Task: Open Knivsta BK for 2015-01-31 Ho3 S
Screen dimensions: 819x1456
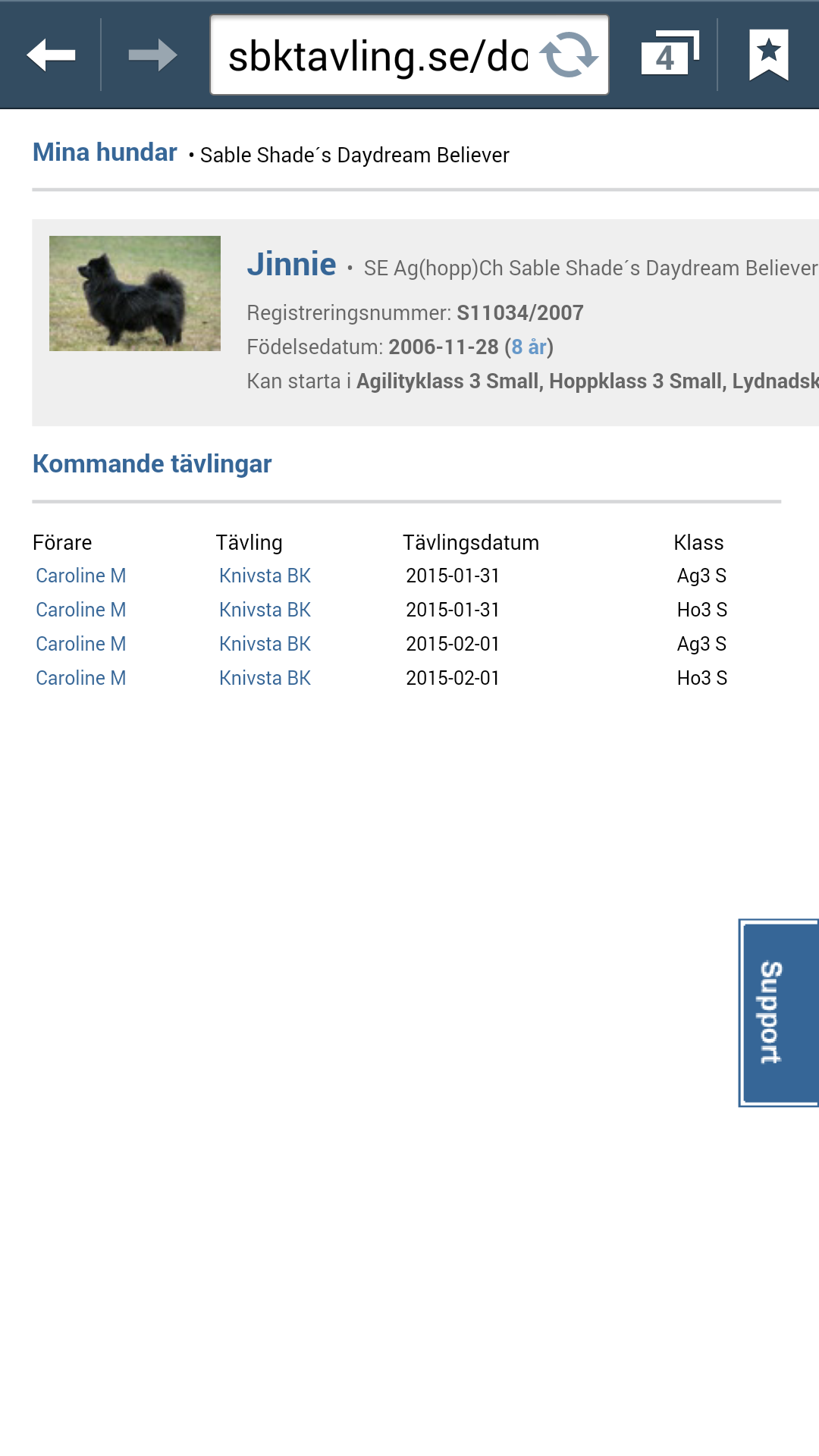Action: point(265,610)
